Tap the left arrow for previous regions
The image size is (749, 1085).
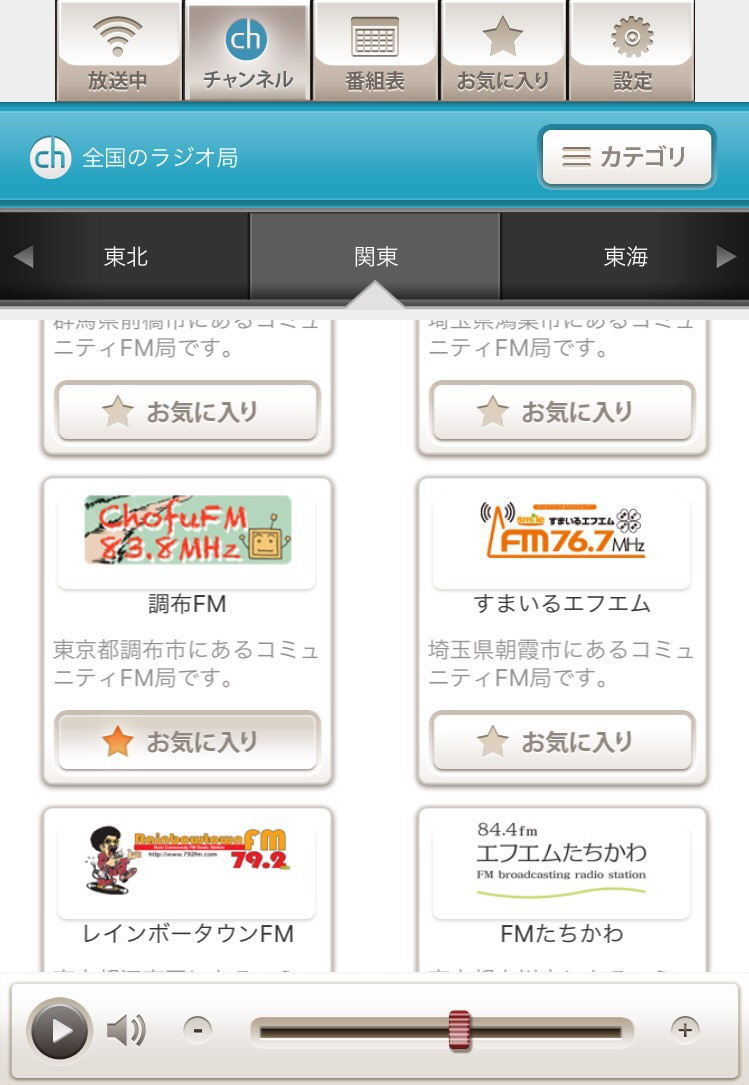tap(23, 257)
